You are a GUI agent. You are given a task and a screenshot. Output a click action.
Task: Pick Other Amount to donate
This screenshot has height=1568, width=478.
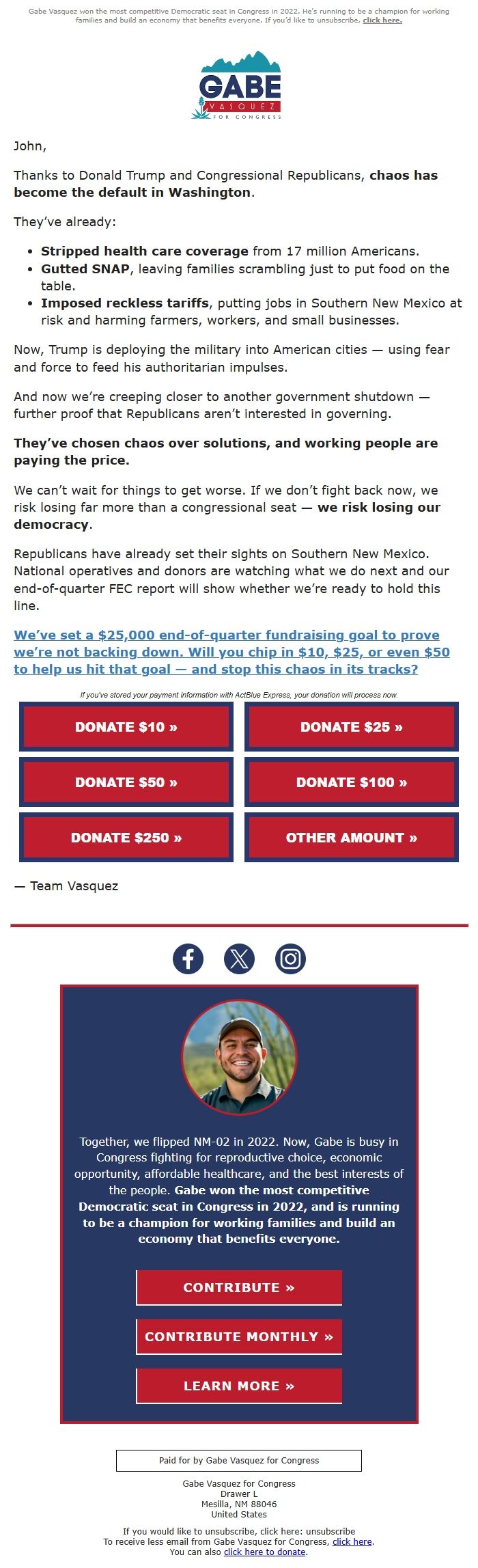click(351, 838)
